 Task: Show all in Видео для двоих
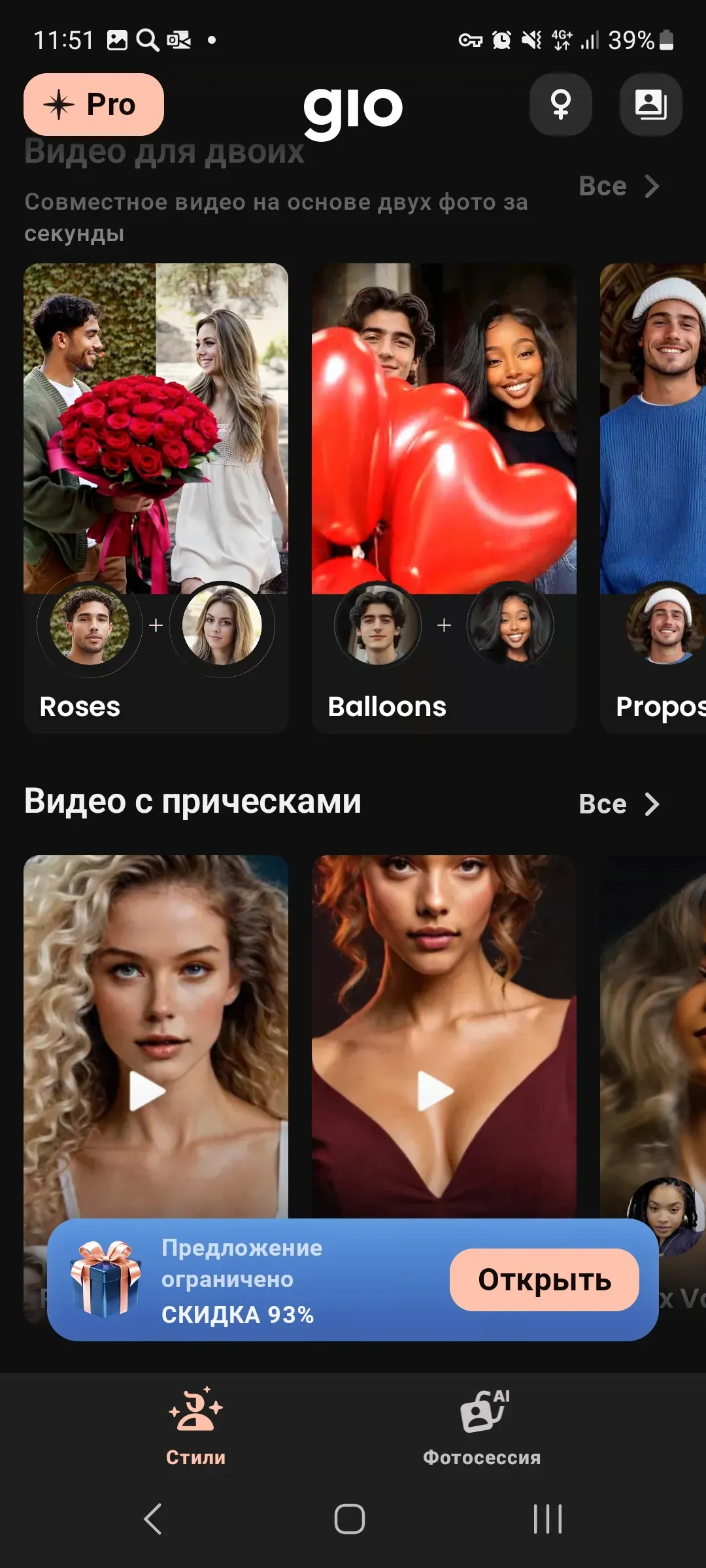click(618, 187)
